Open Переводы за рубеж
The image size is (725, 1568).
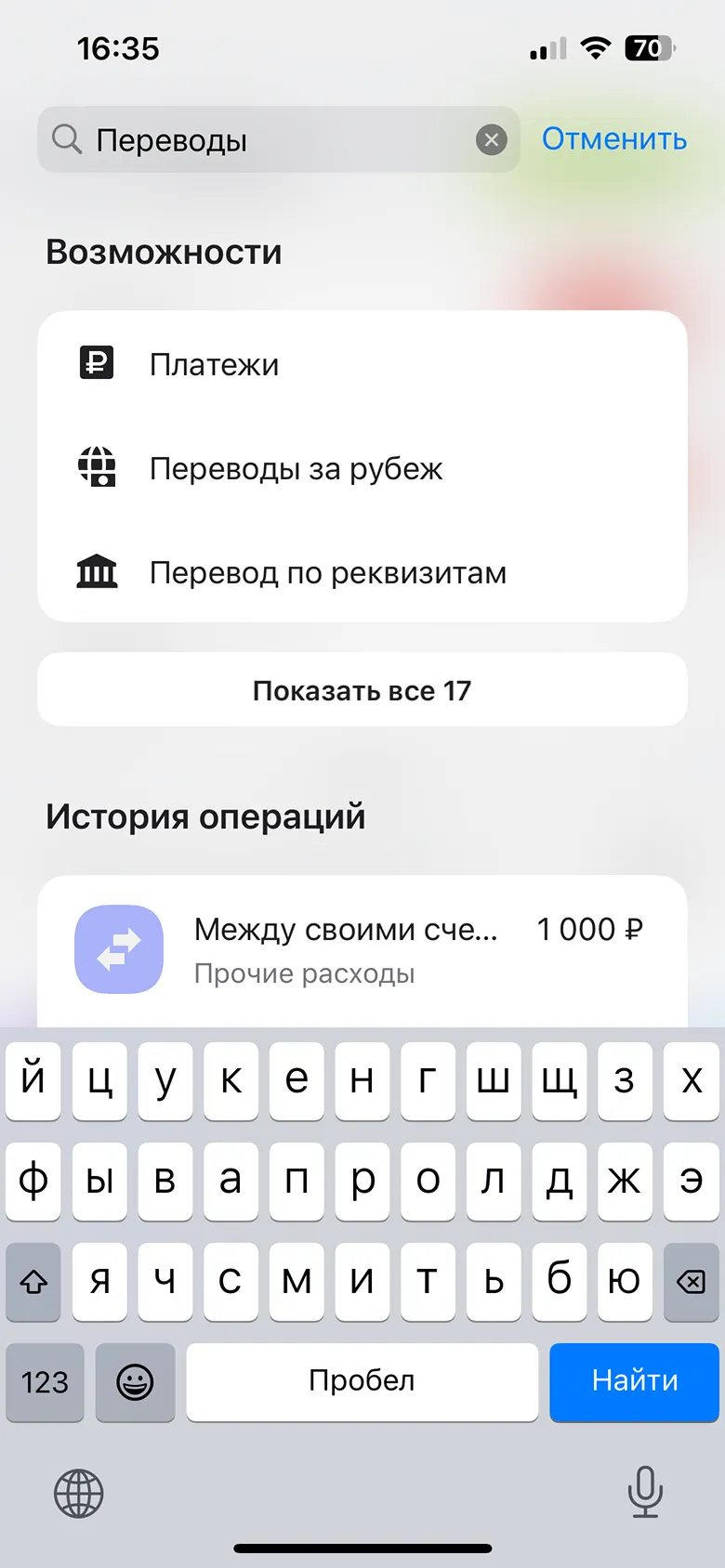(x=362, y=468)
